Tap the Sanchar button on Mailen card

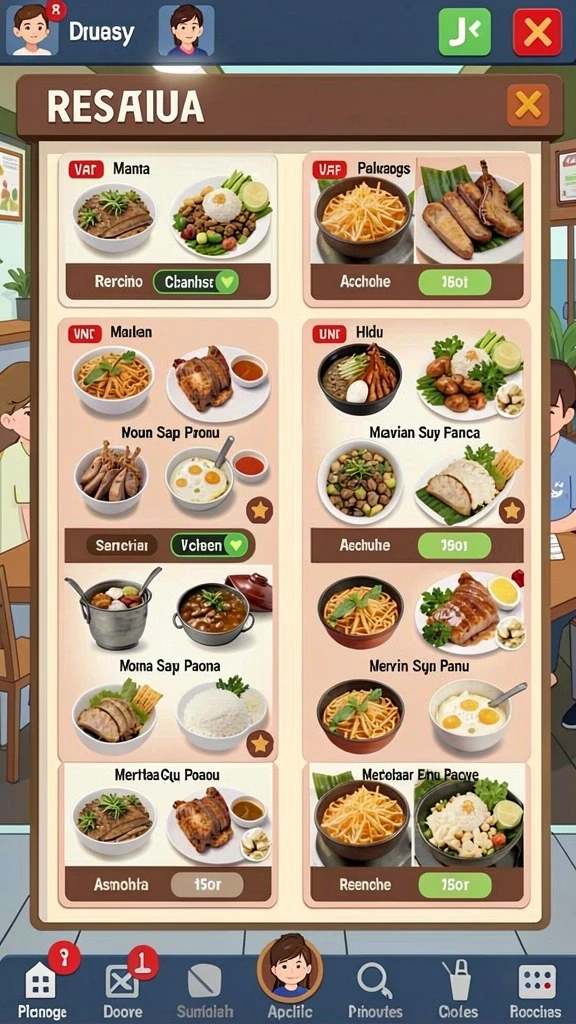(x=121, y=544)
